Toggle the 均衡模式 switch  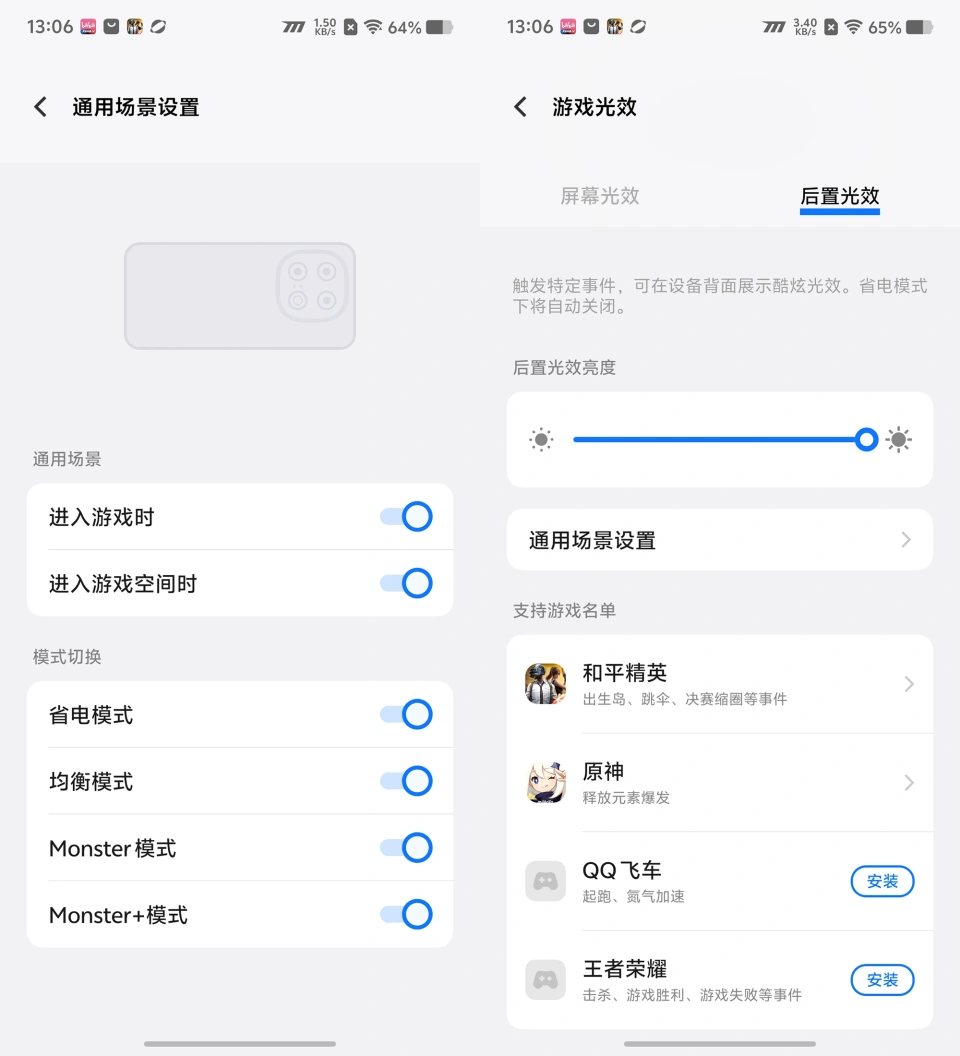406,781
